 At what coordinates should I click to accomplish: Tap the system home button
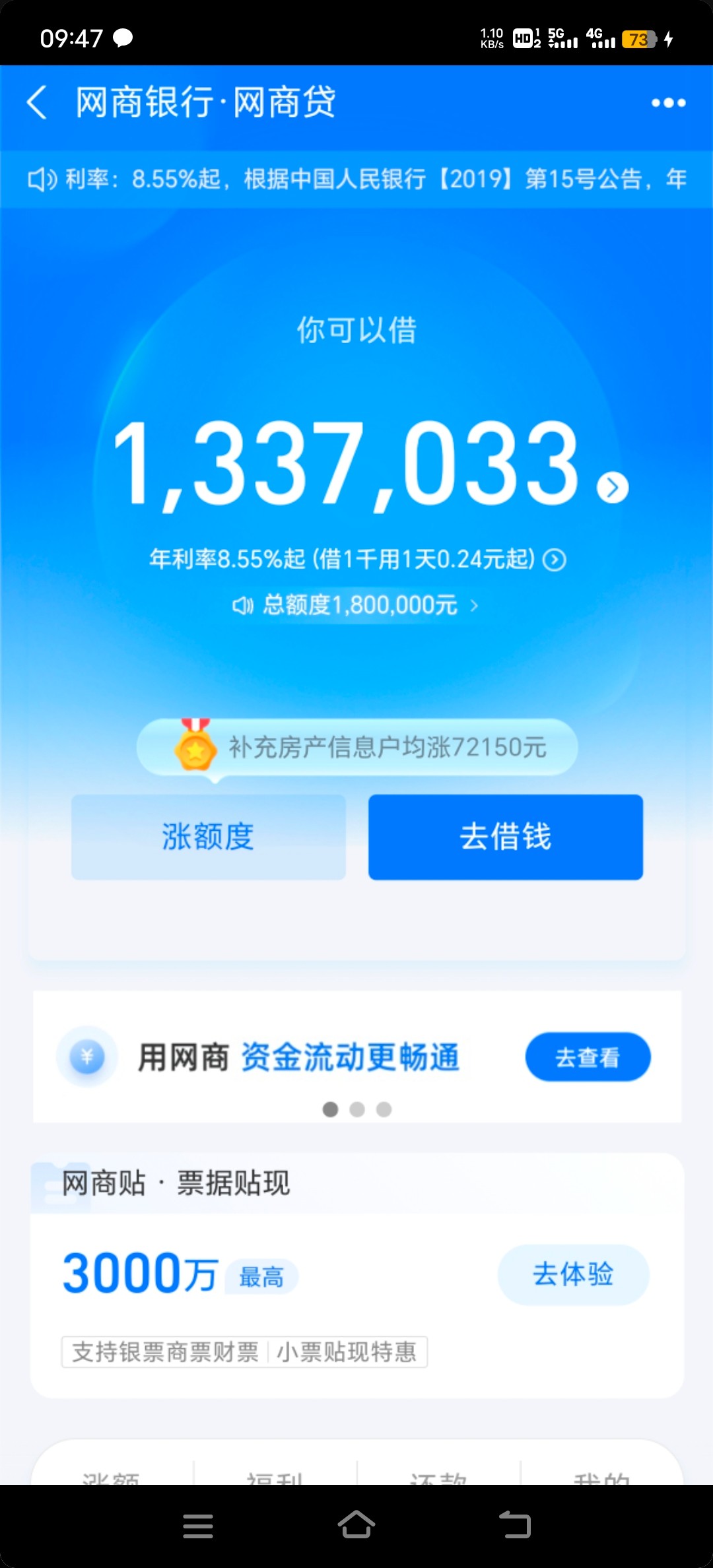356,1526
